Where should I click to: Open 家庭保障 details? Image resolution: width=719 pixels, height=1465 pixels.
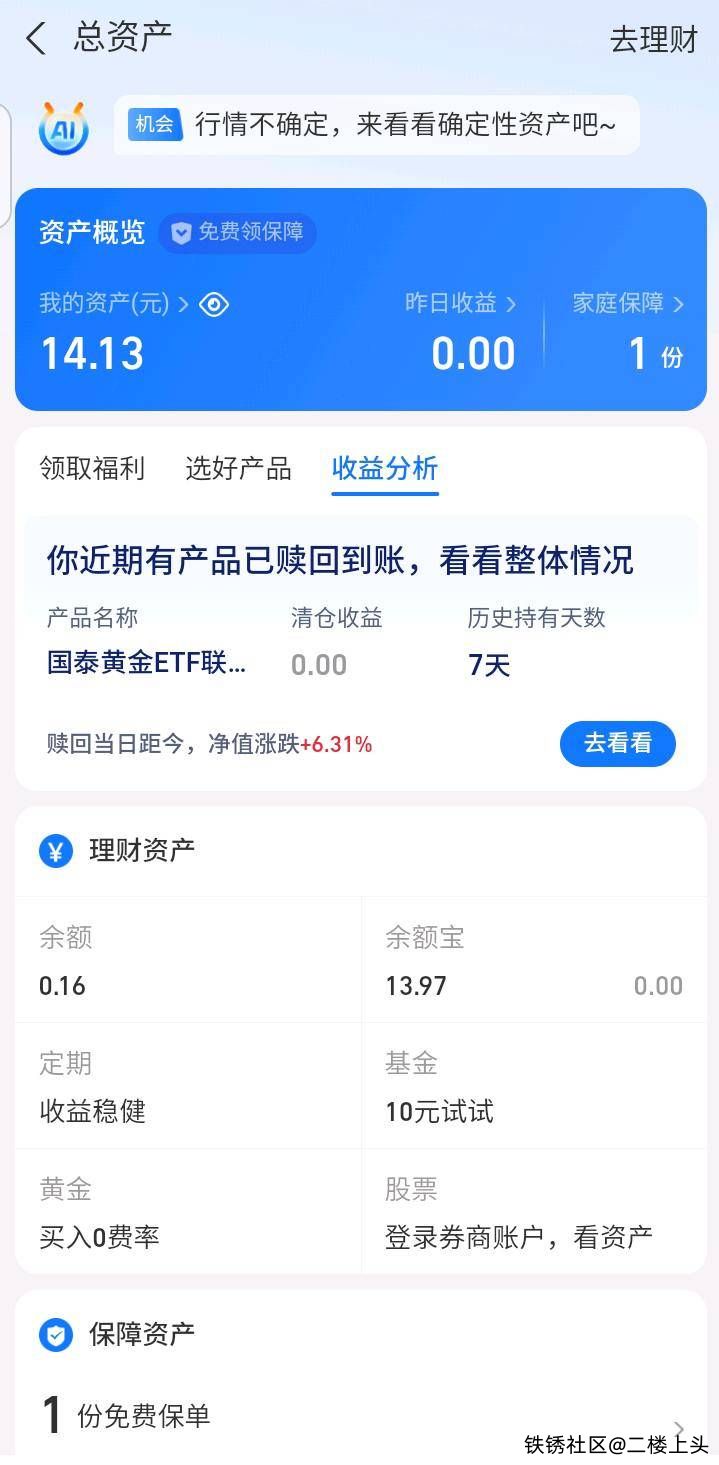[x=628, y=304]
